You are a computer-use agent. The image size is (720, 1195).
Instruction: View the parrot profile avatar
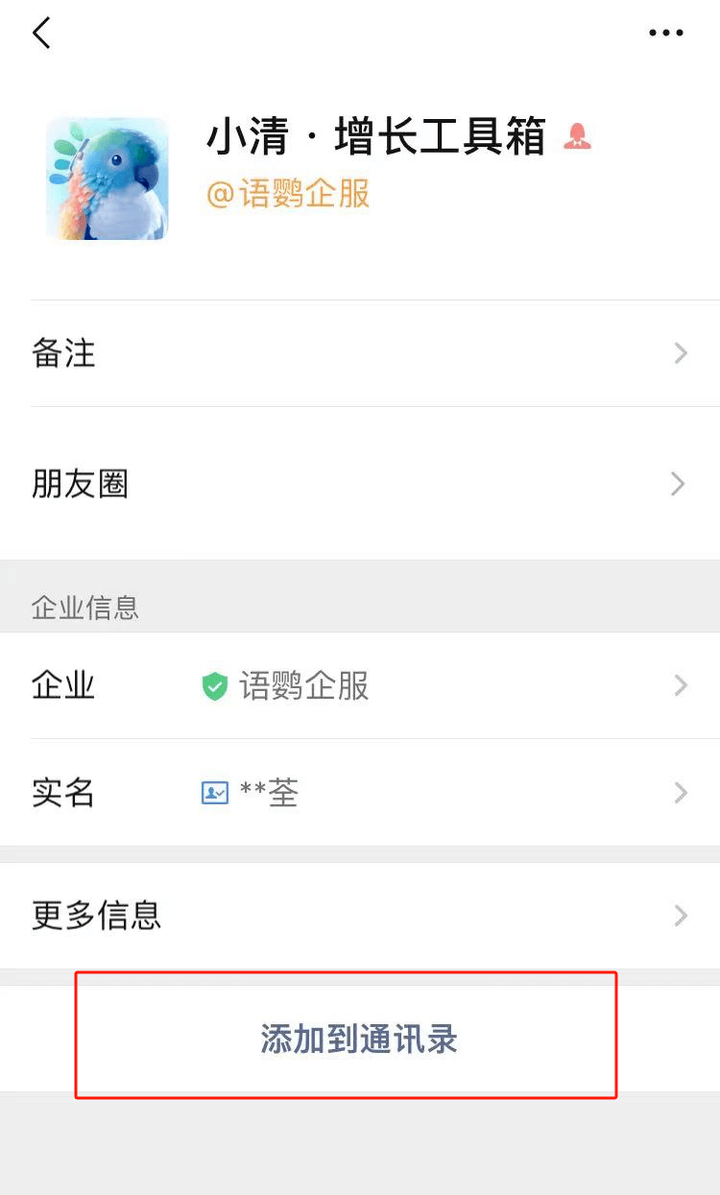click(x=107, y=179)
